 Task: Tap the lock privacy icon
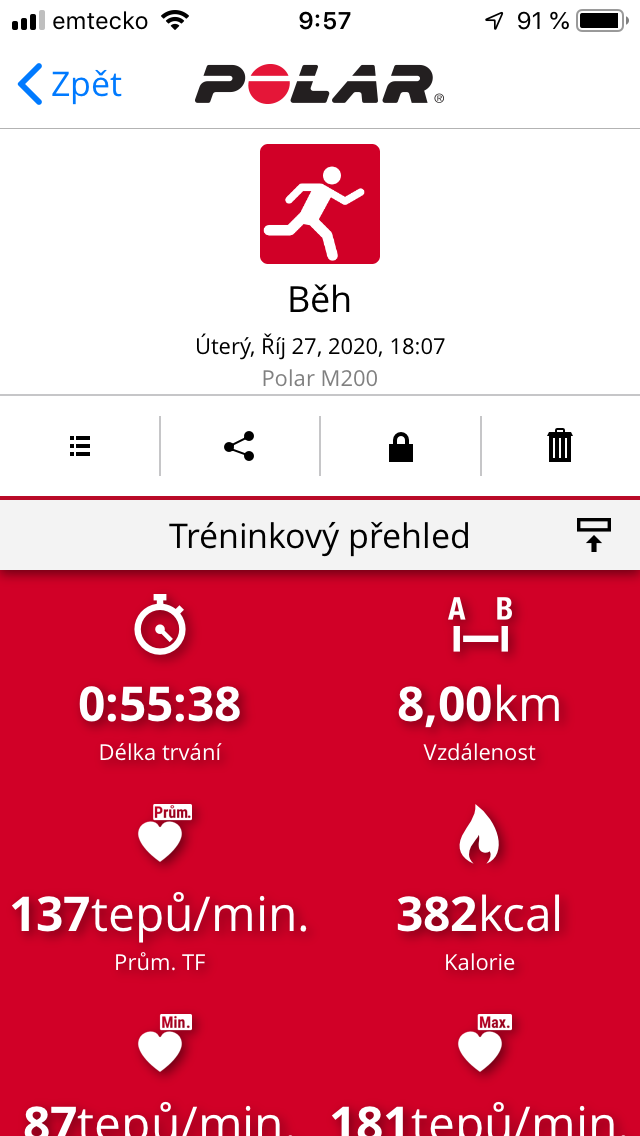click(400, 446)
